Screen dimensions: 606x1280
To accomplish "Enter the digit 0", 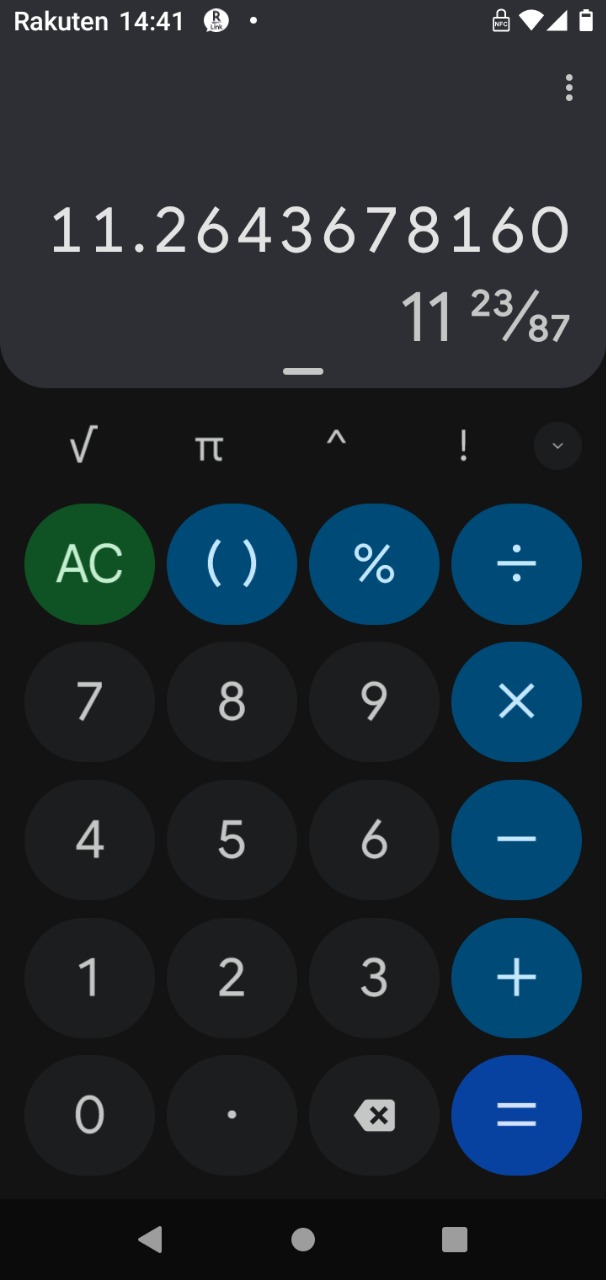I will pyautogui.click(x=90, y=1115).
